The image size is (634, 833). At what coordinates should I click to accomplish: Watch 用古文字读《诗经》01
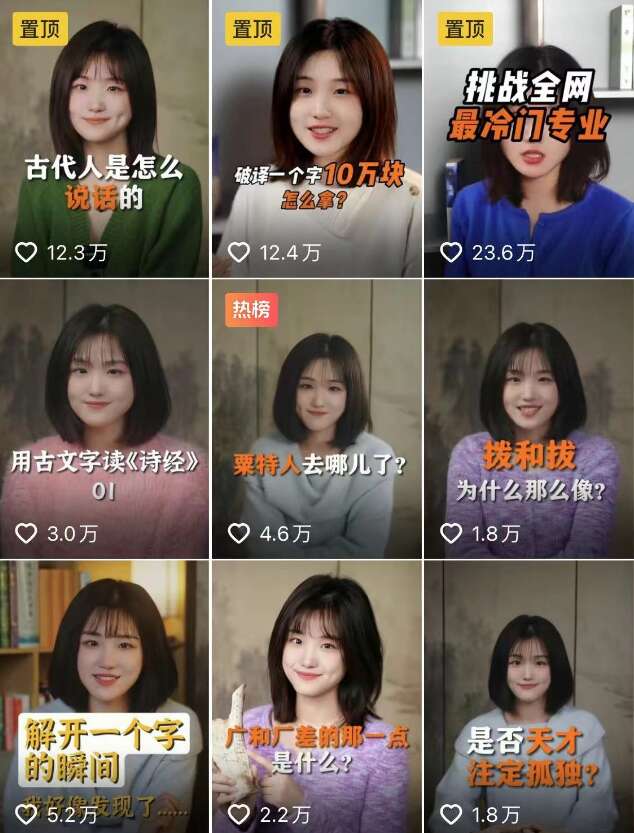pos(105,420)
